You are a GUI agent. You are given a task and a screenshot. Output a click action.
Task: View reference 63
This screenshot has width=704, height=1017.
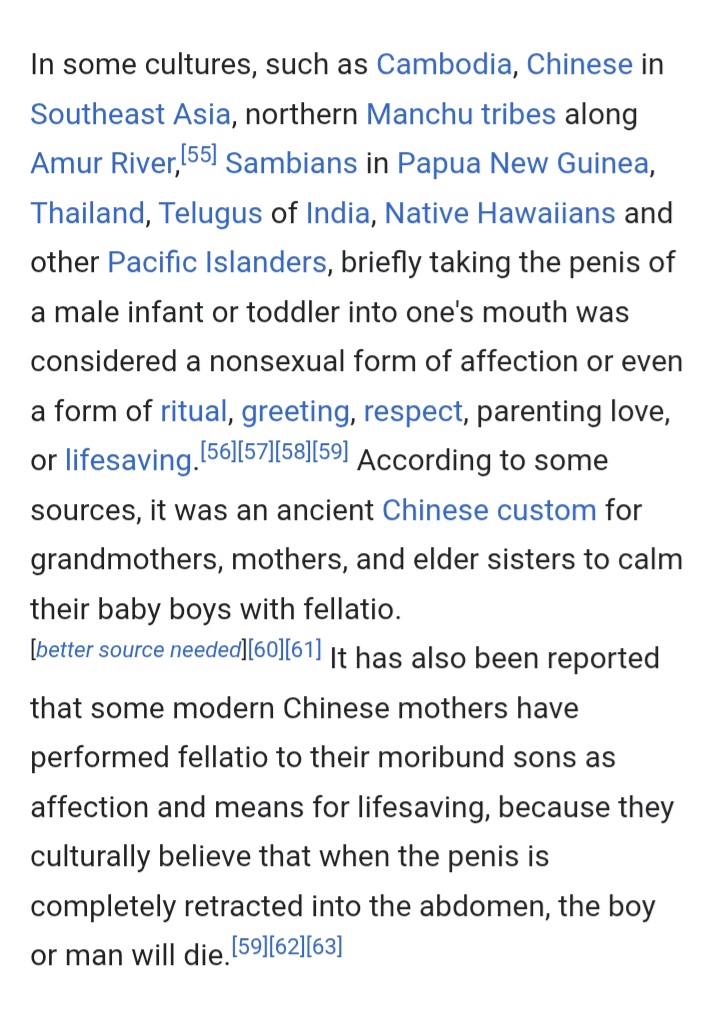pyautogui.click(x=324, y=946)
